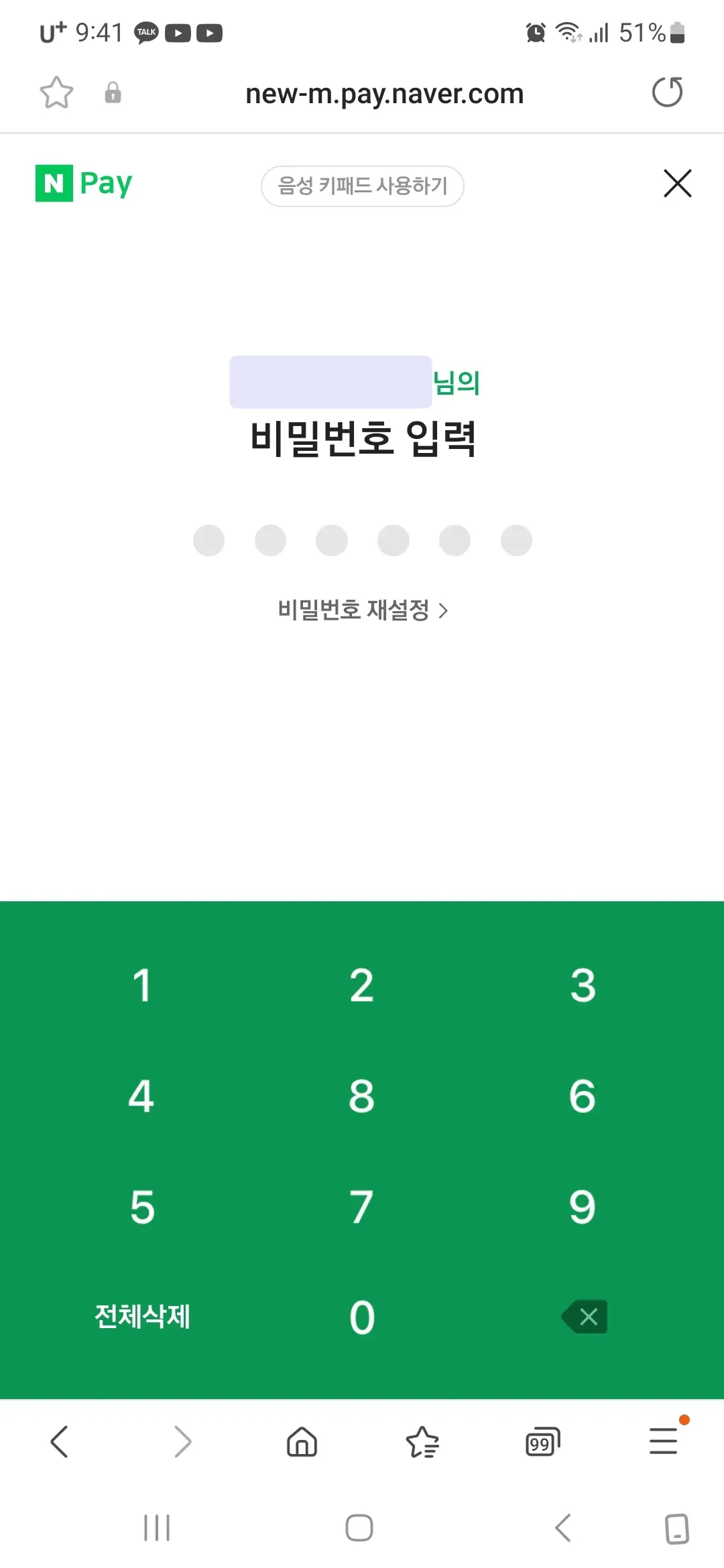Navigate forward in the browser
The height and width of the screenshot is (1568, 724).
(x=181, y=1442)
